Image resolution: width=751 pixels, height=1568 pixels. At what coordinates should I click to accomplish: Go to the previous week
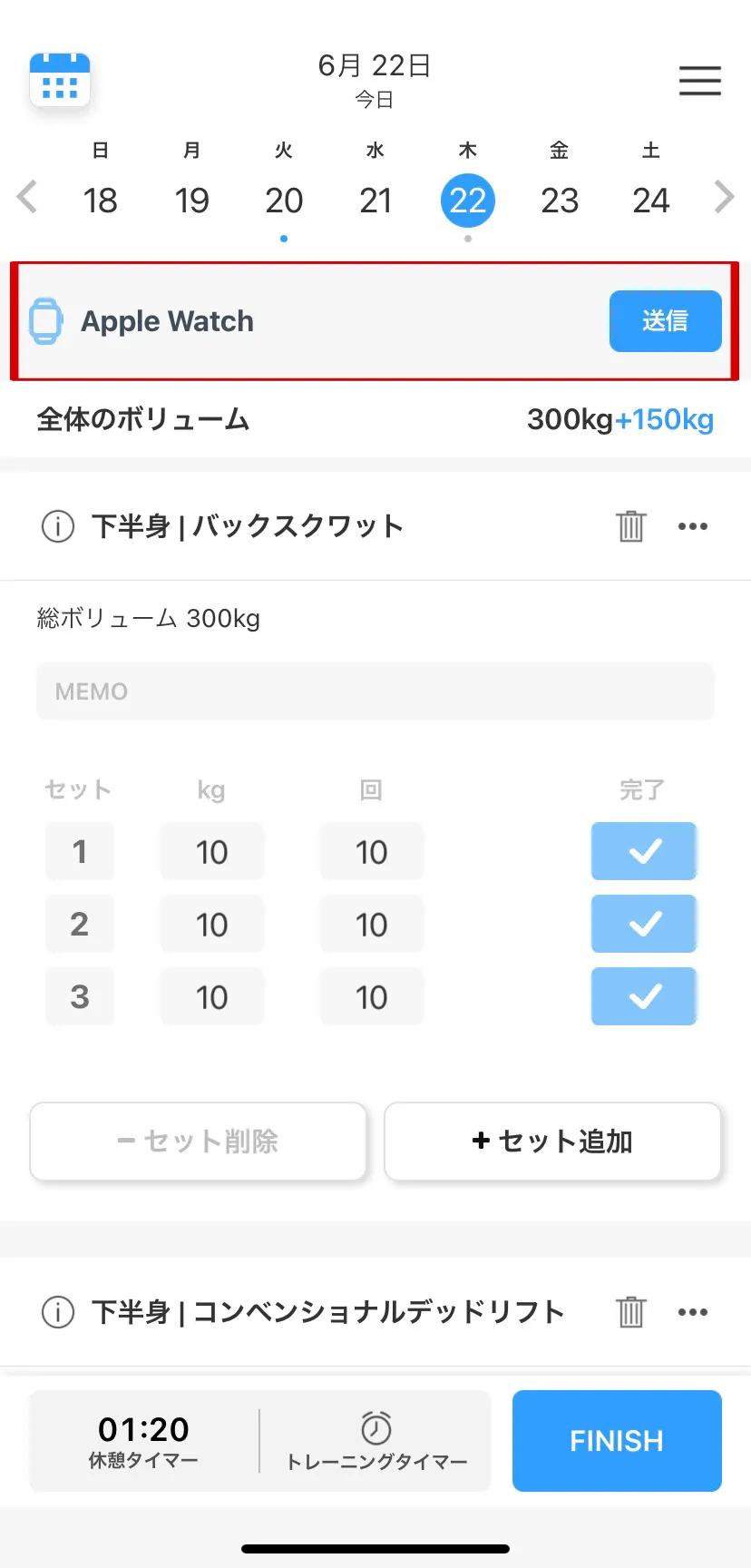[x=27, y=197]
